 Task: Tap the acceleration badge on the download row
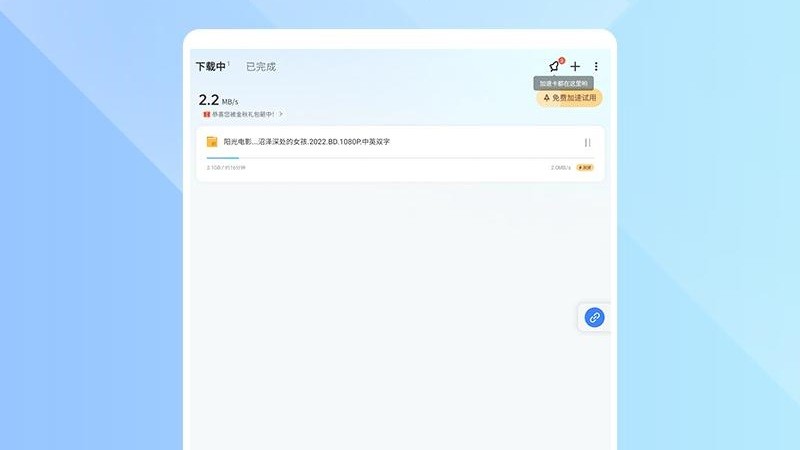click(585, 168)
